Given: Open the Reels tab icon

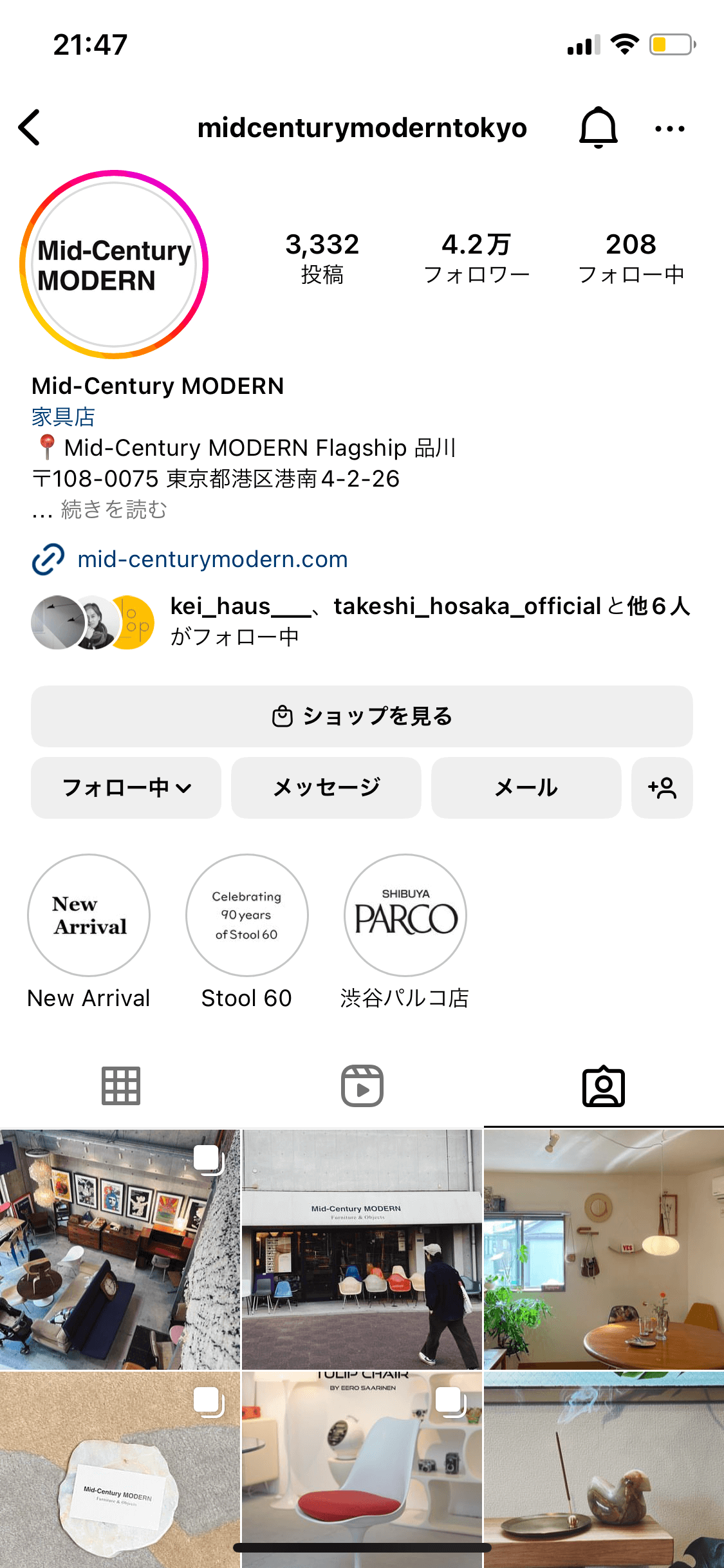Looking at the screenshot, I should pos(362,1085).
